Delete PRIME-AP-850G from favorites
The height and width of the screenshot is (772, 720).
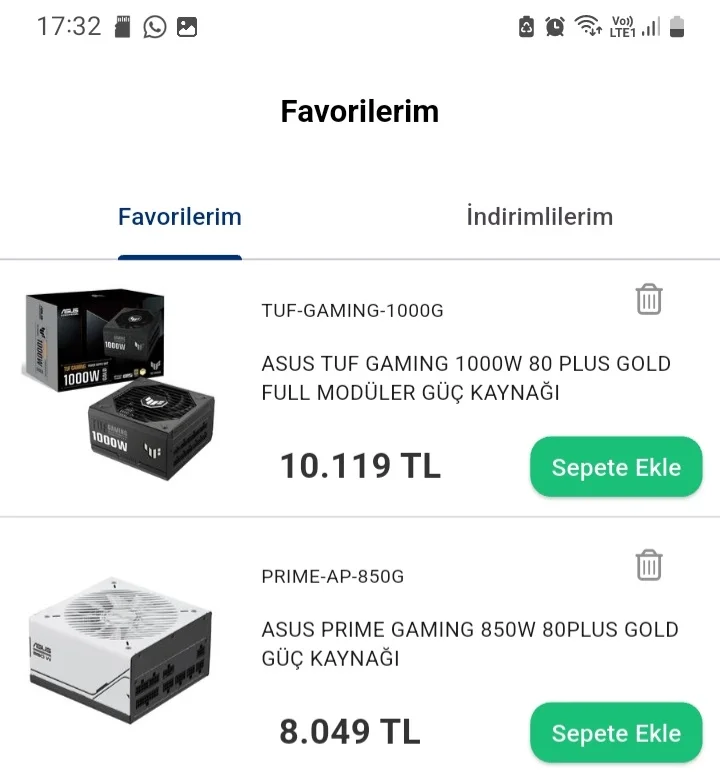649,565
